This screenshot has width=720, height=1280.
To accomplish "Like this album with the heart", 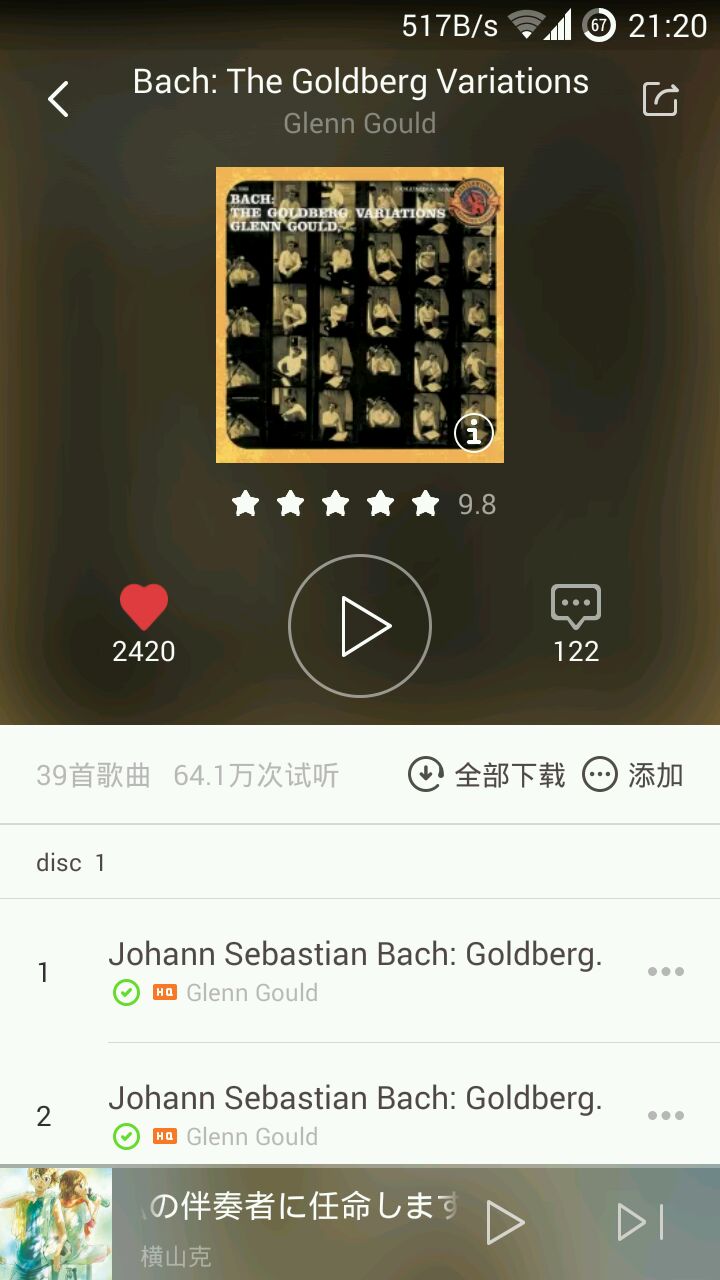I will 144,608.
